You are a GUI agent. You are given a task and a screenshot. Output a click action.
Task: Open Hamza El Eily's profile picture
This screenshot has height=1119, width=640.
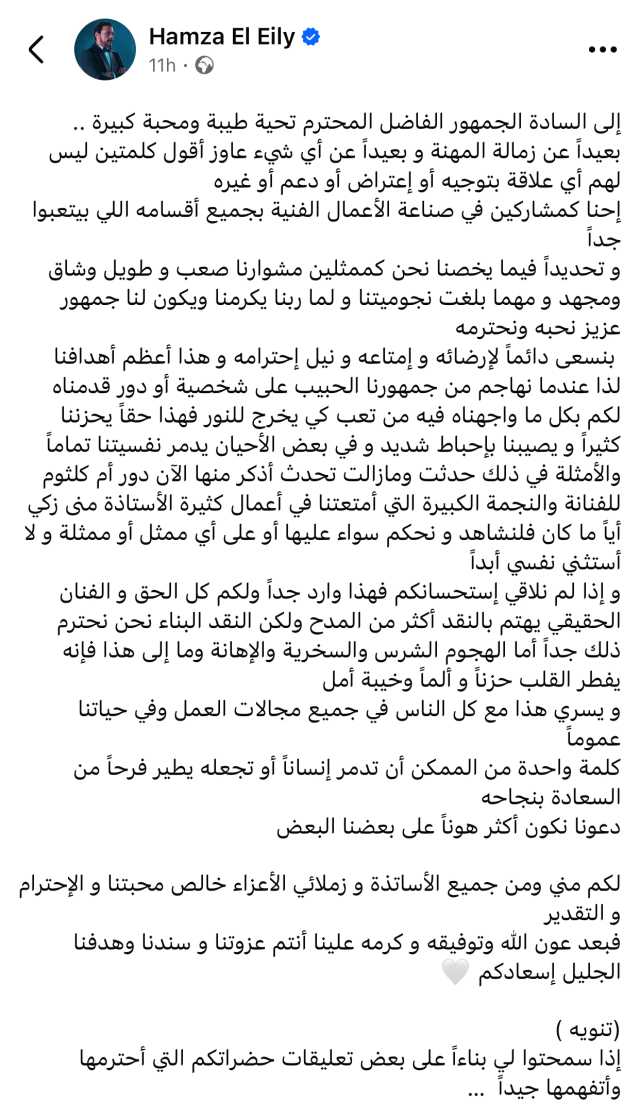pos(105,49)
